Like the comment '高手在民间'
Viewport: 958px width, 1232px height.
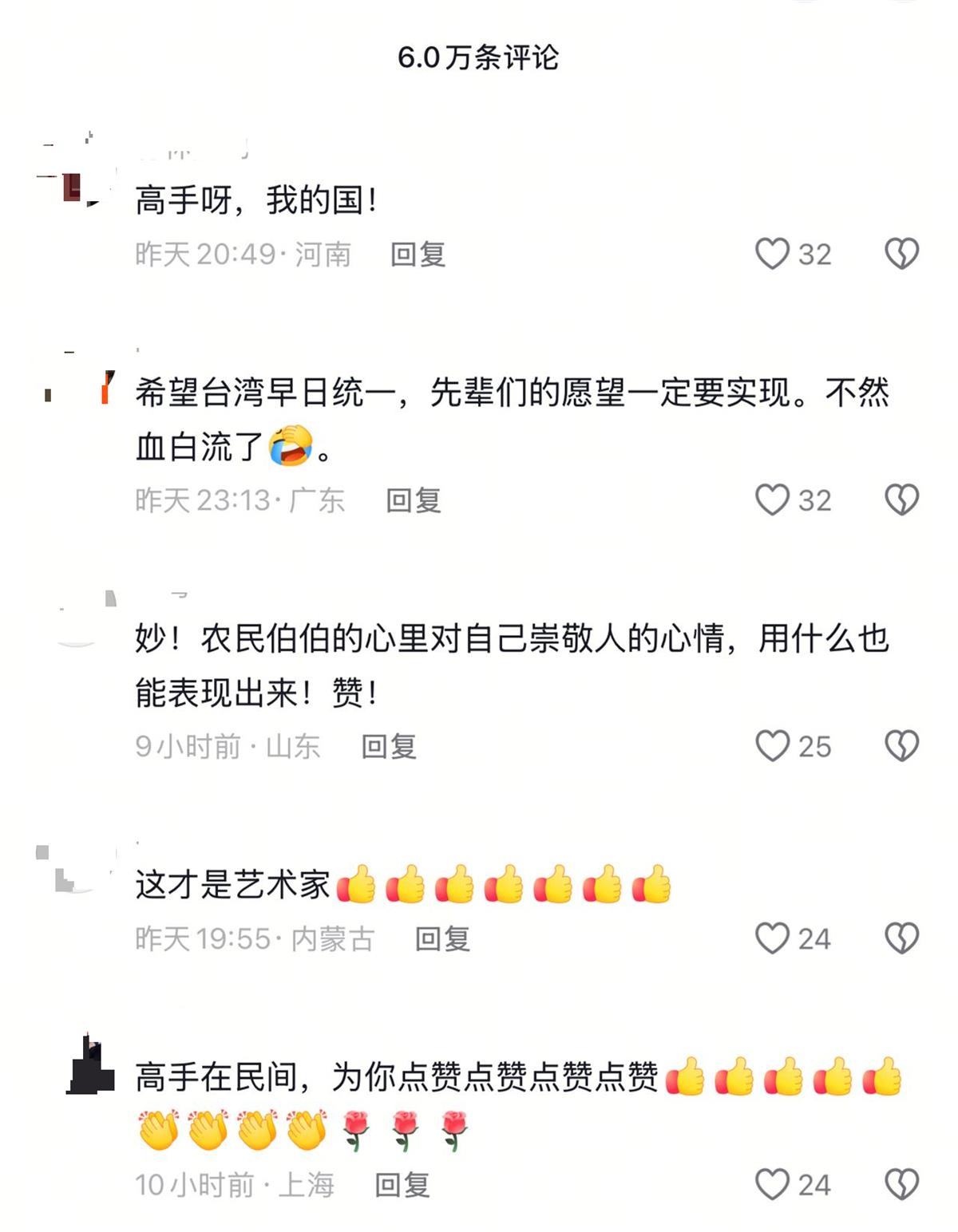click(x=772, y=1184)
